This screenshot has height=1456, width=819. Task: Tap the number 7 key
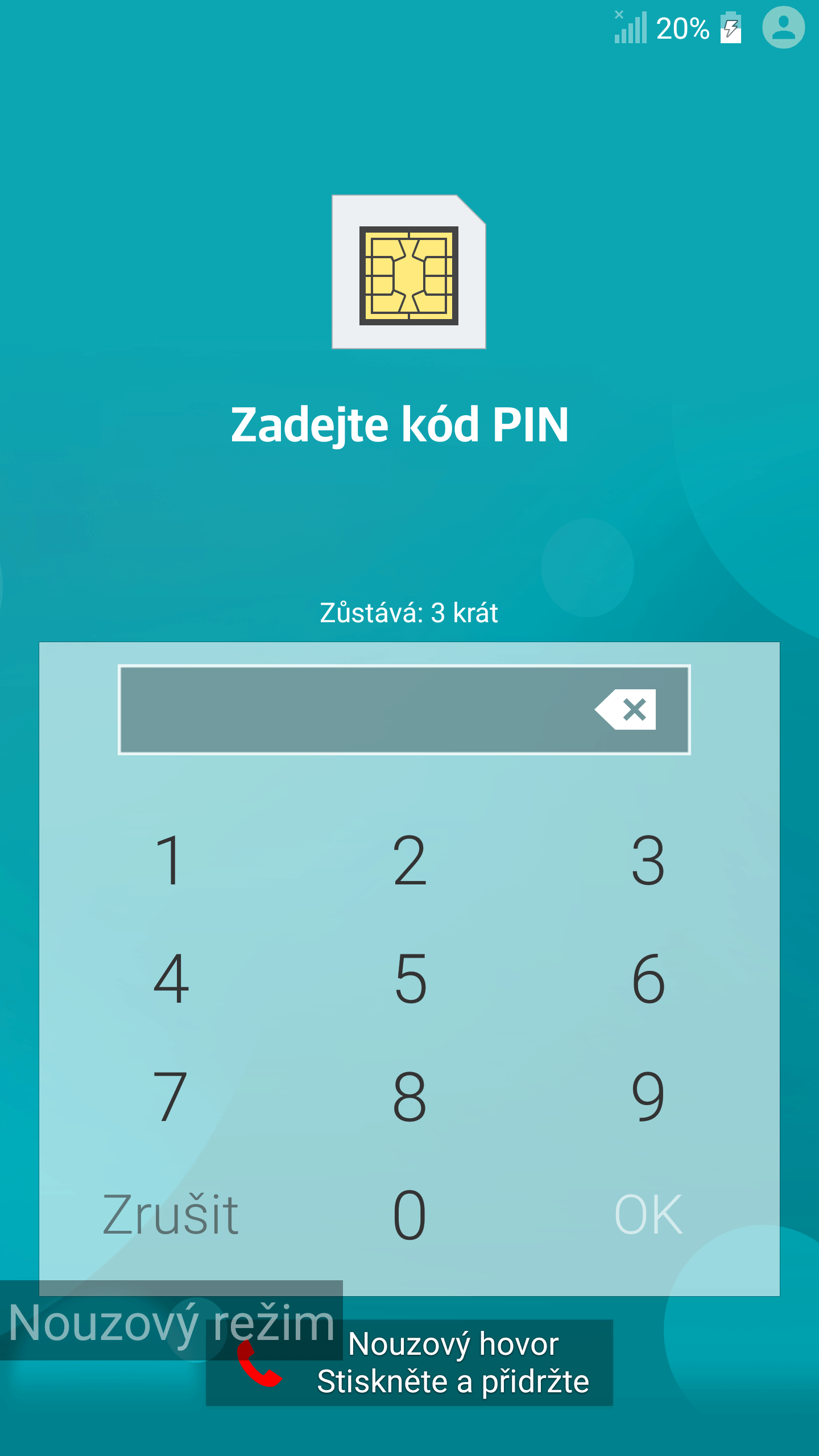tap(169, 1097)
